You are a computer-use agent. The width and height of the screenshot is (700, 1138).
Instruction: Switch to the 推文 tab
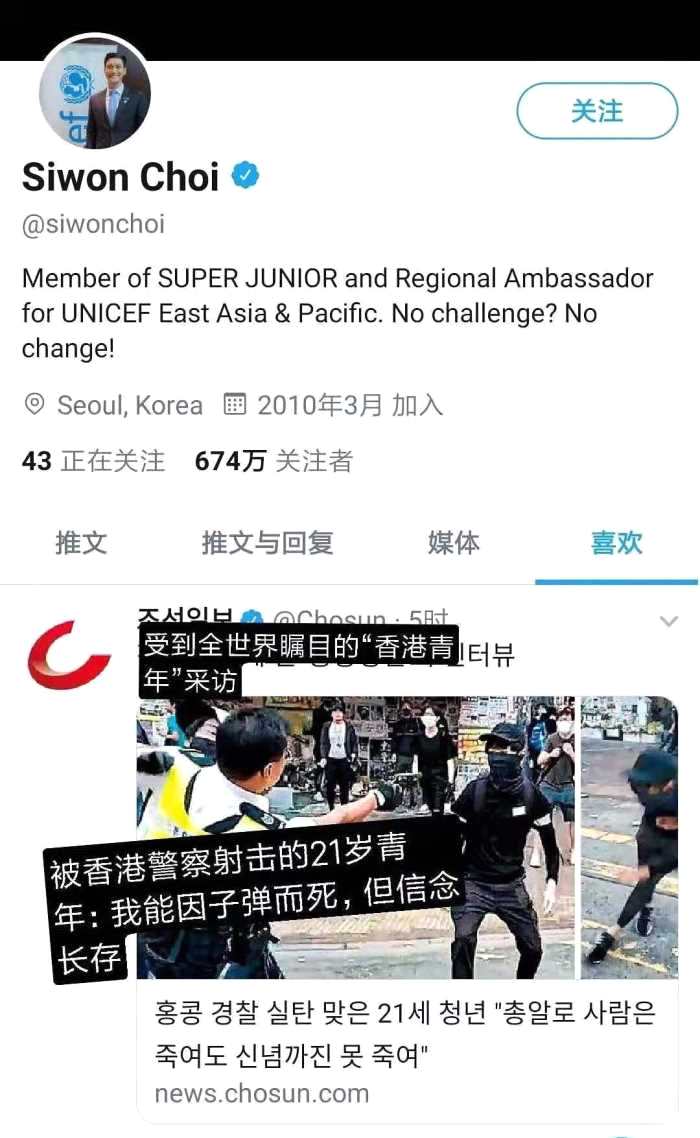pyautogui.click(x=81, y=543)
